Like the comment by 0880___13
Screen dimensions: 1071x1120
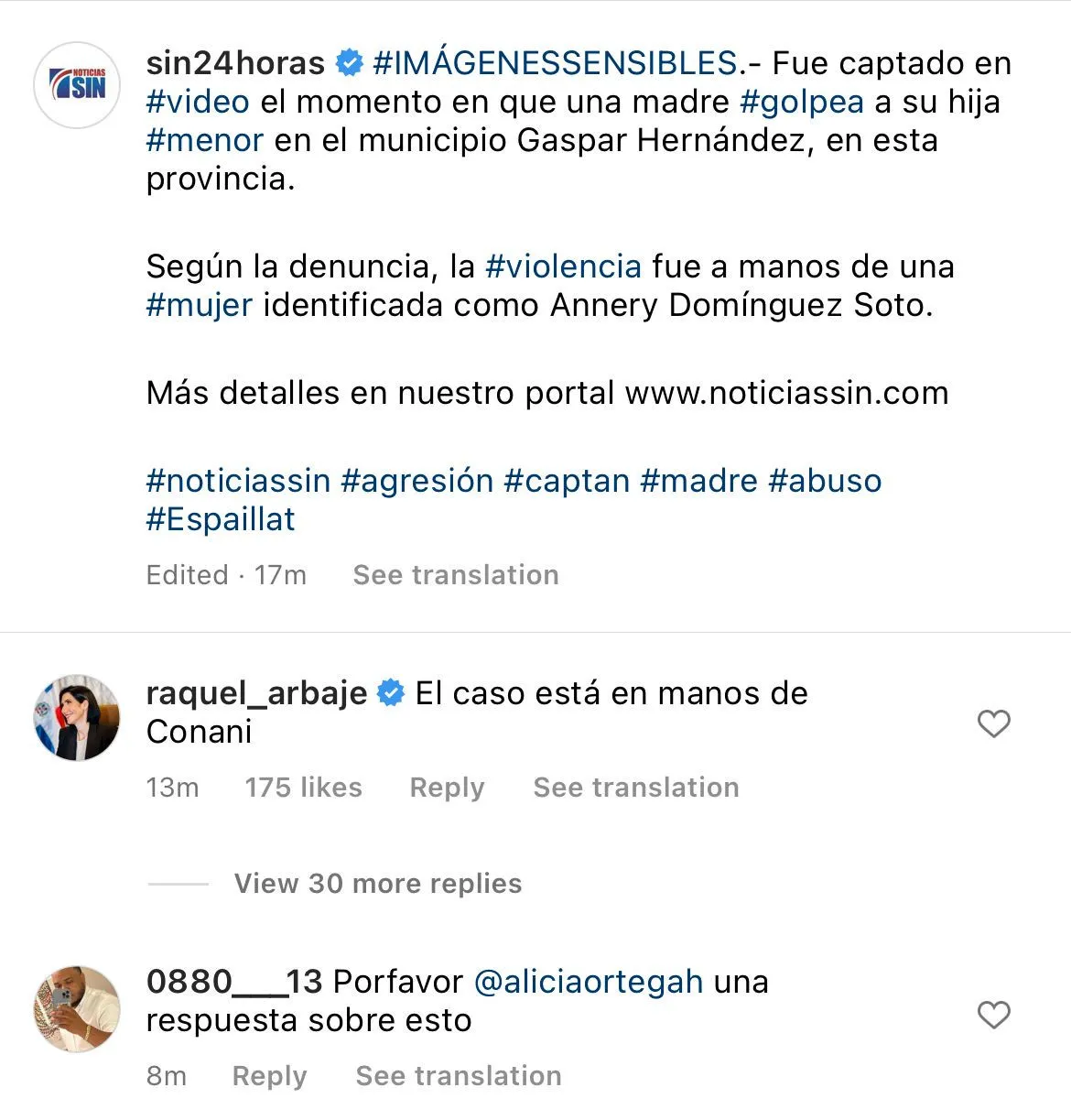(x=993, y=1015)
